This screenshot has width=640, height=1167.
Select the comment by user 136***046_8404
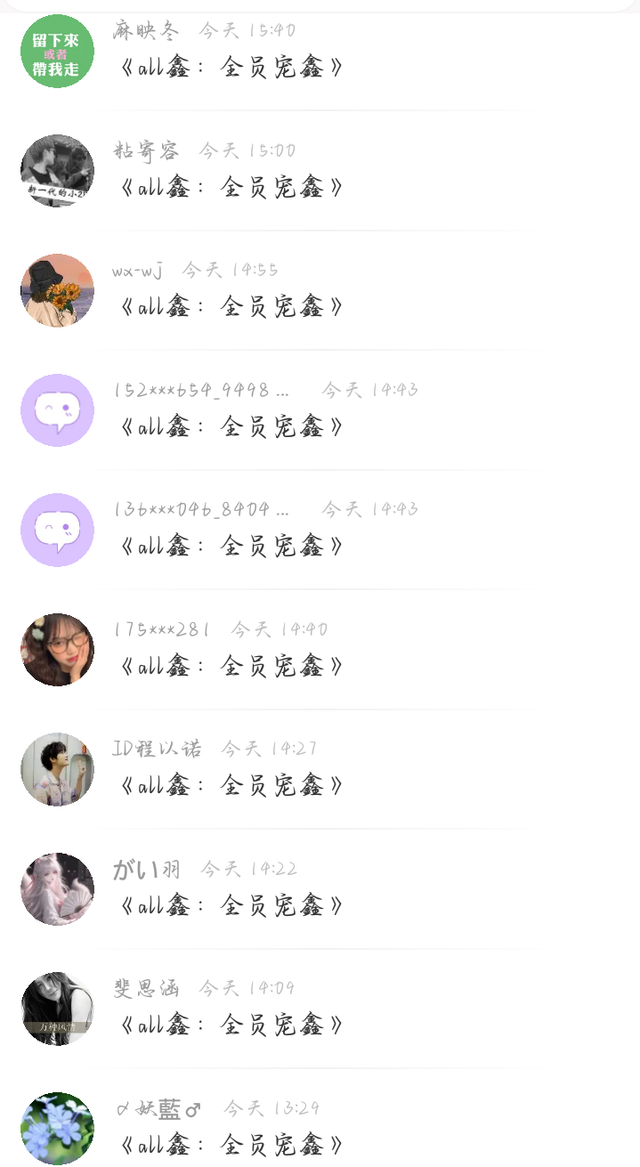click(x=231, y=546)
